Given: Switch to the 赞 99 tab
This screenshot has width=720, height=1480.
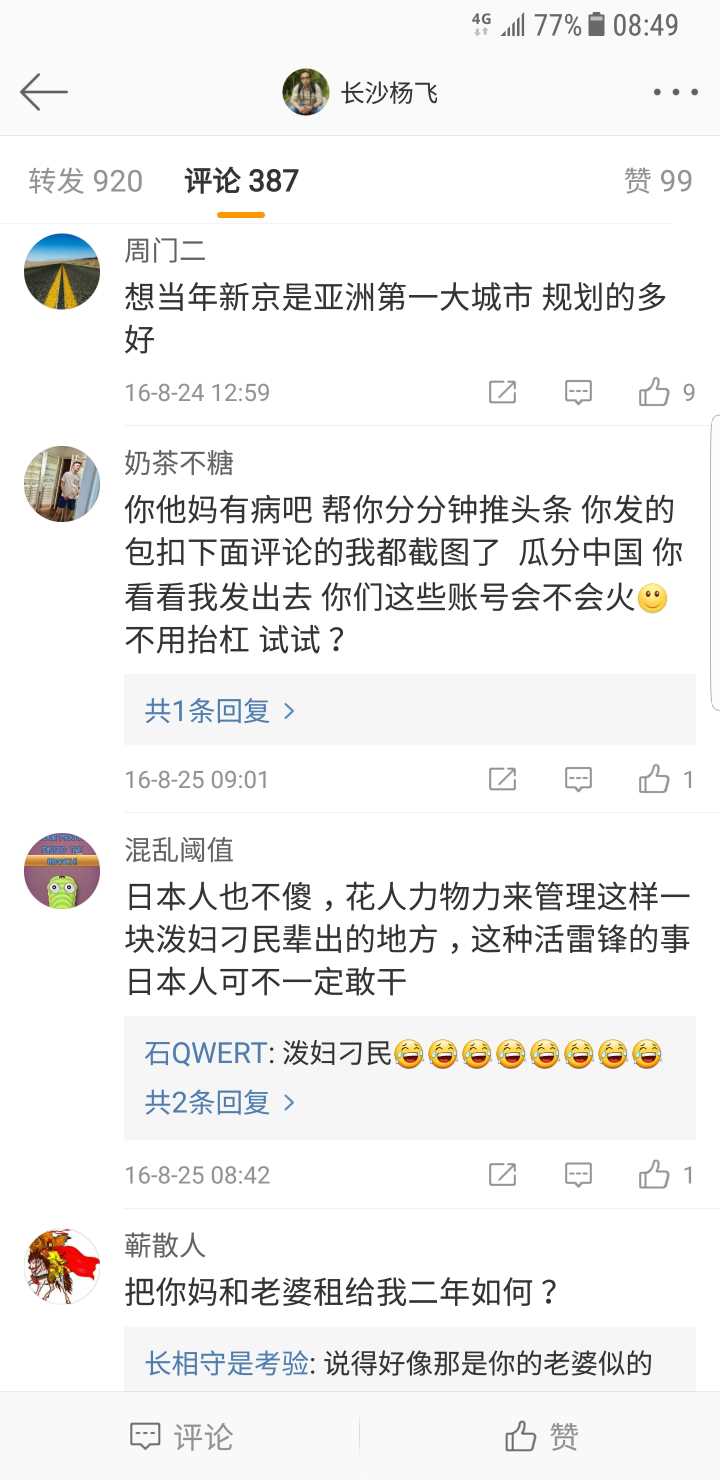Looking at the screenshot, I should [657, 181].
